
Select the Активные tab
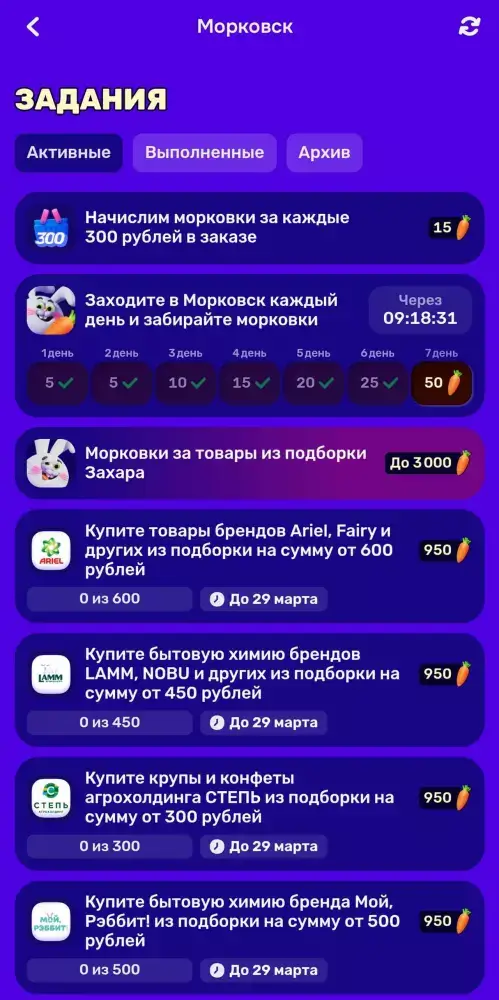[69, 153]
